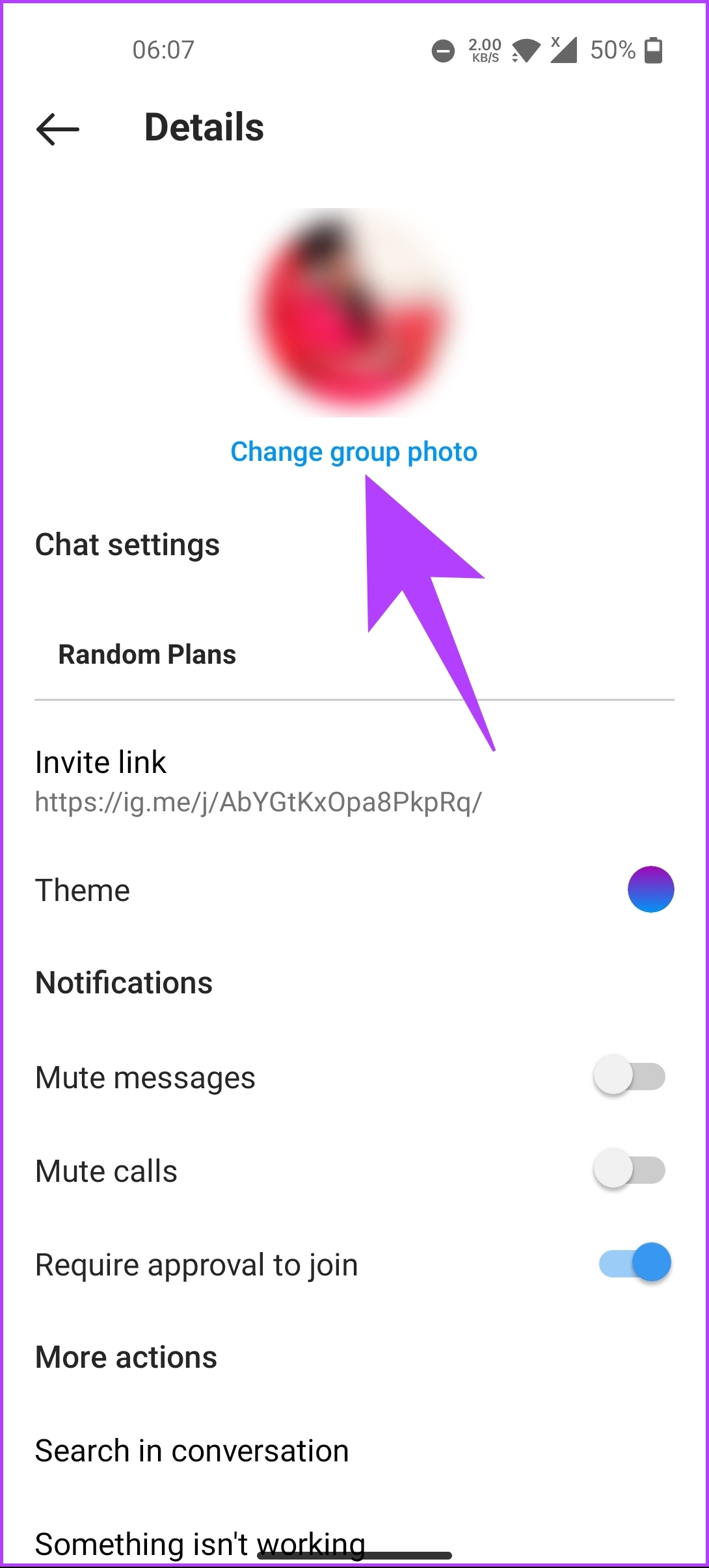
Task: Tap Change group photo link
Action: pos(354,452)
